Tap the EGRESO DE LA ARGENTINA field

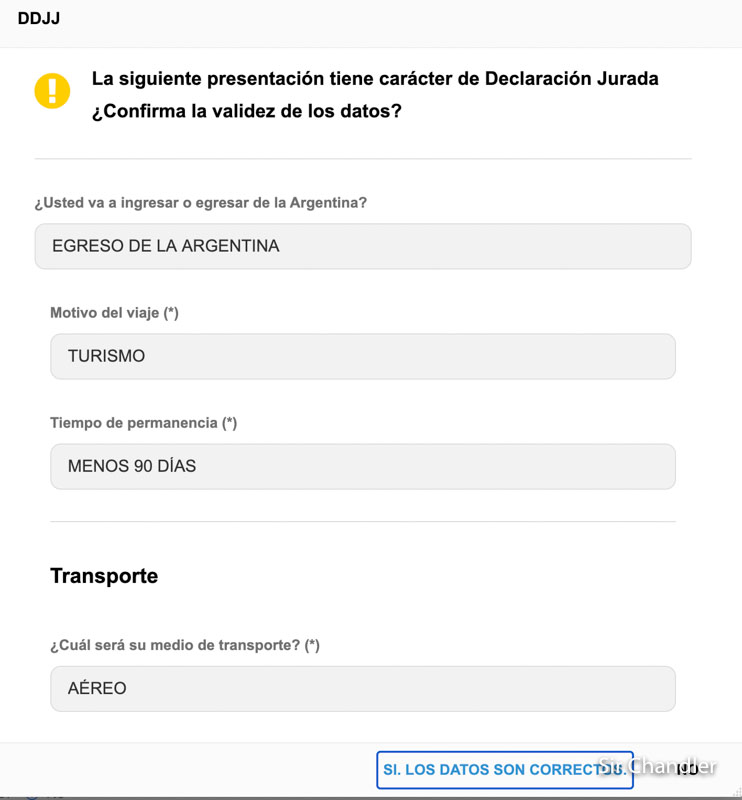362,246
